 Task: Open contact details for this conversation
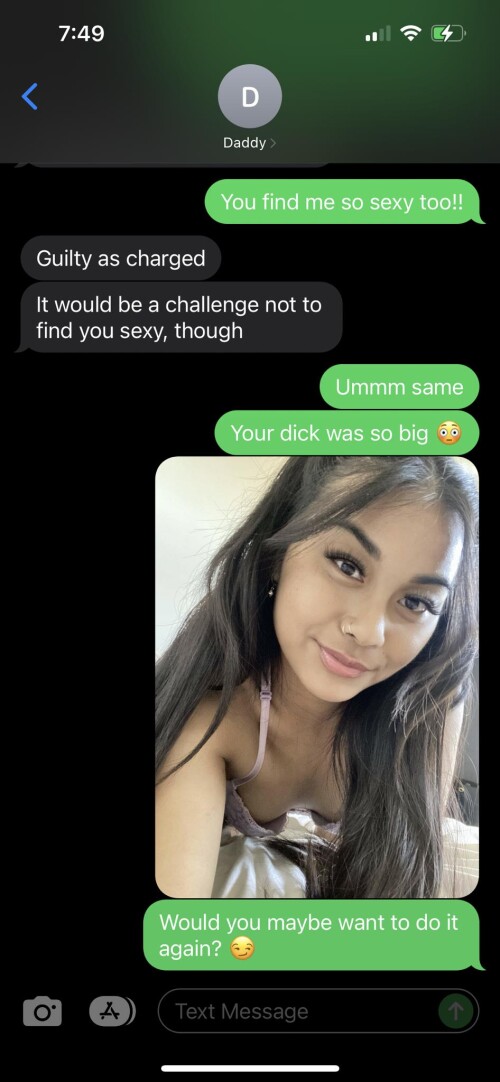tap(249, 108)
